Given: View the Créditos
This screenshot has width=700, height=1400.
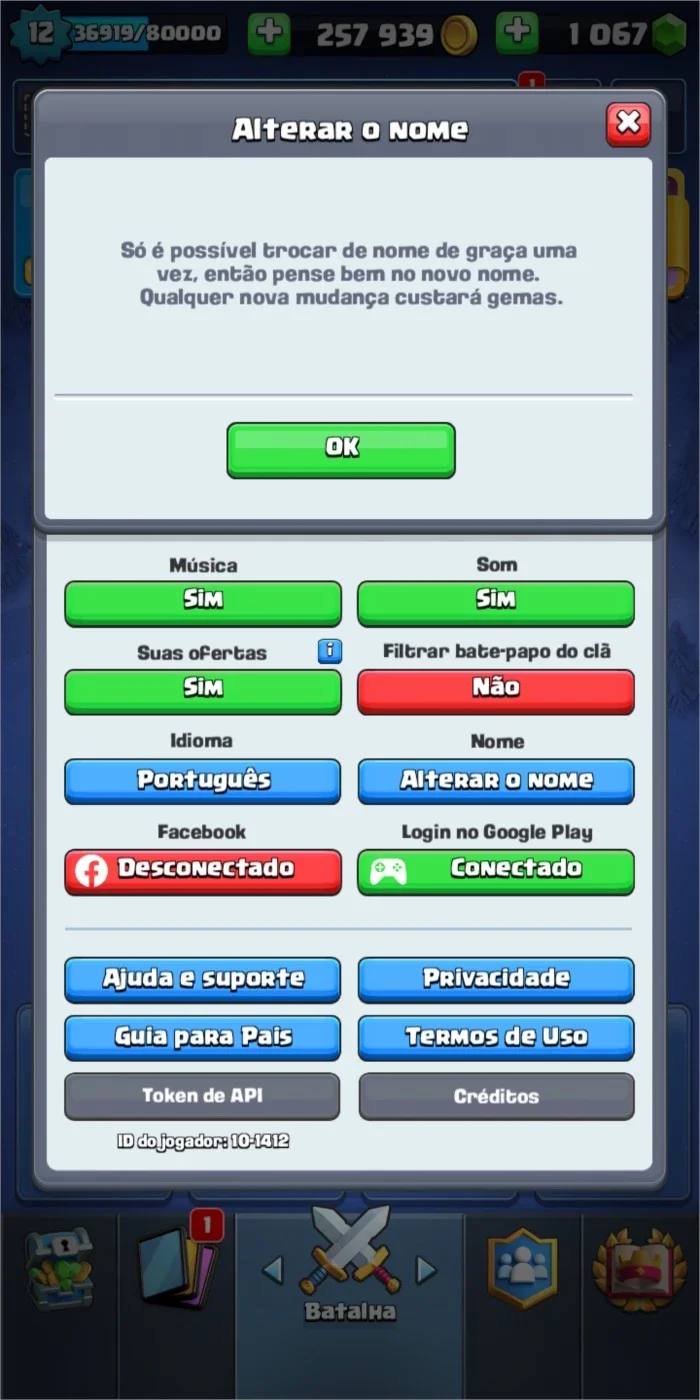Looking at the screenshot, I should coord(496,1096).
